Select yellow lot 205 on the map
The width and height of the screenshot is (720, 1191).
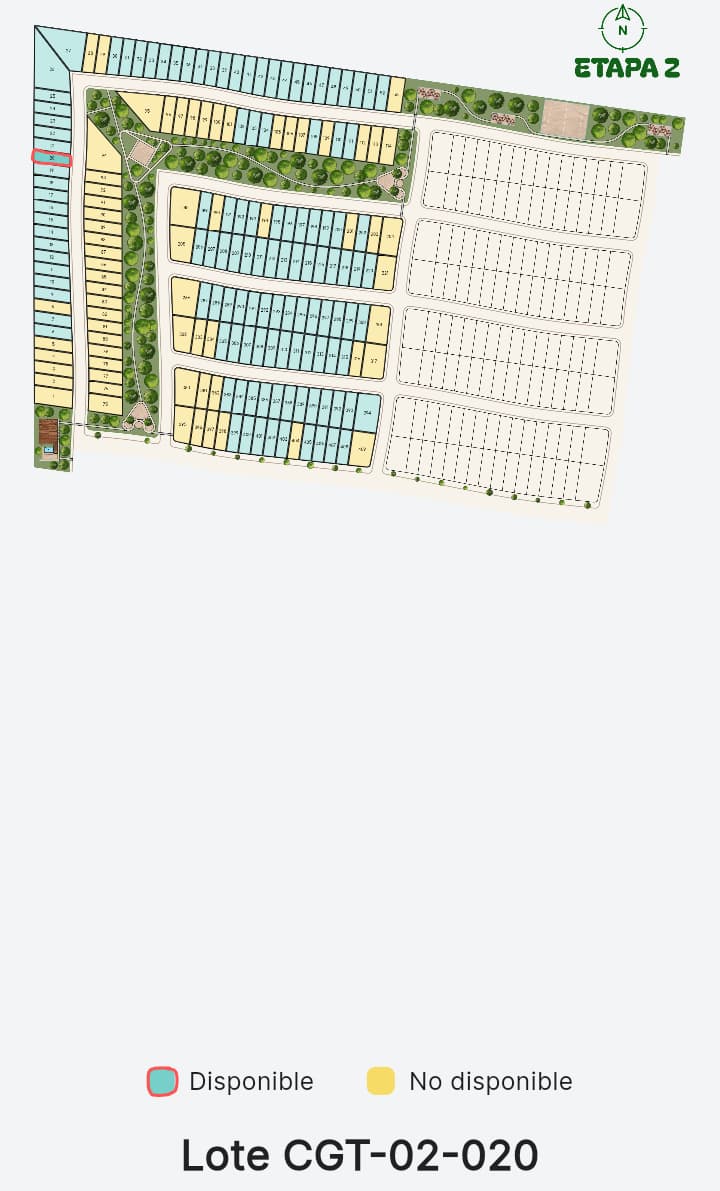[x=181, y=243]
